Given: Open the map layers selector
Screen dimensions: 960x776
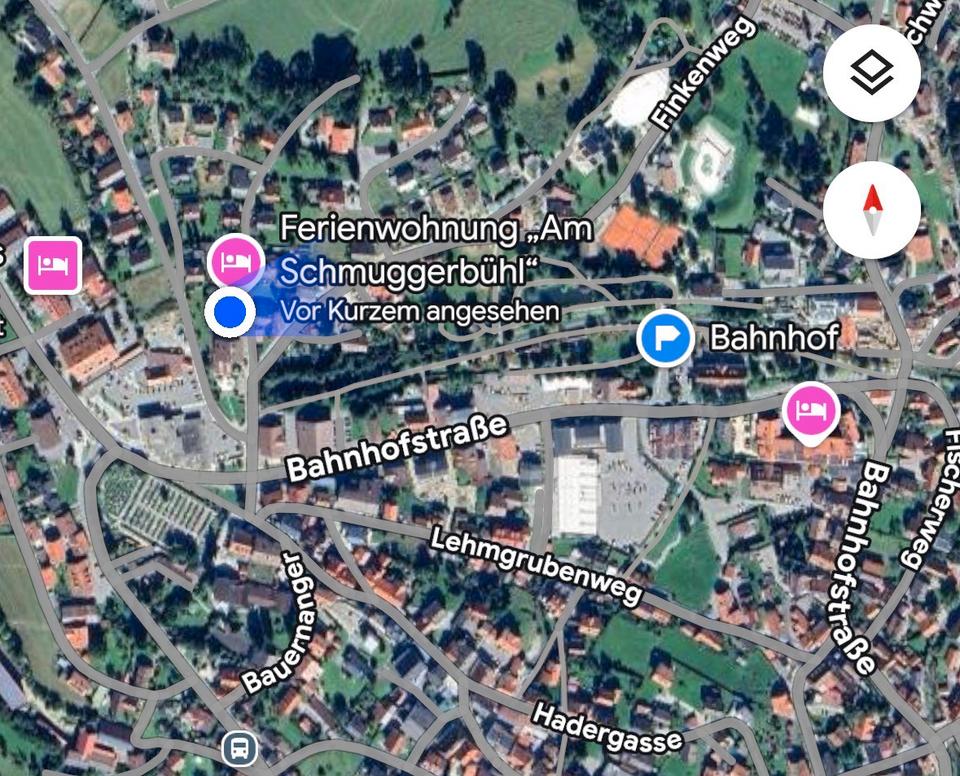Looking at the screenshot, I should 872,73.
